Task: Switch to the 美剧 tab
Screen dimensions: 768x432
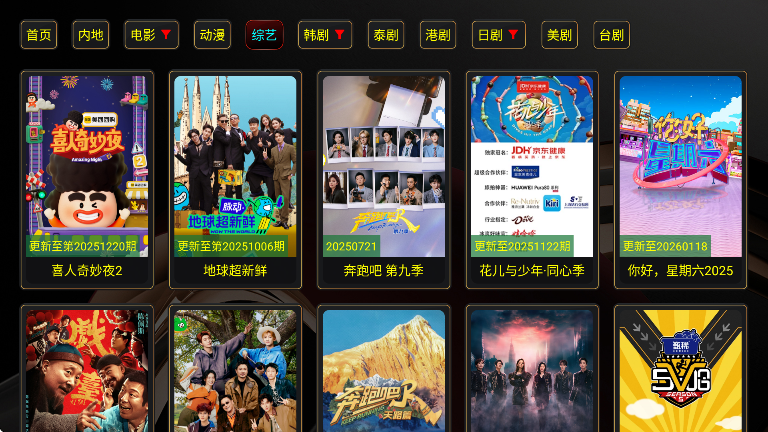Action: pos(559,35)
